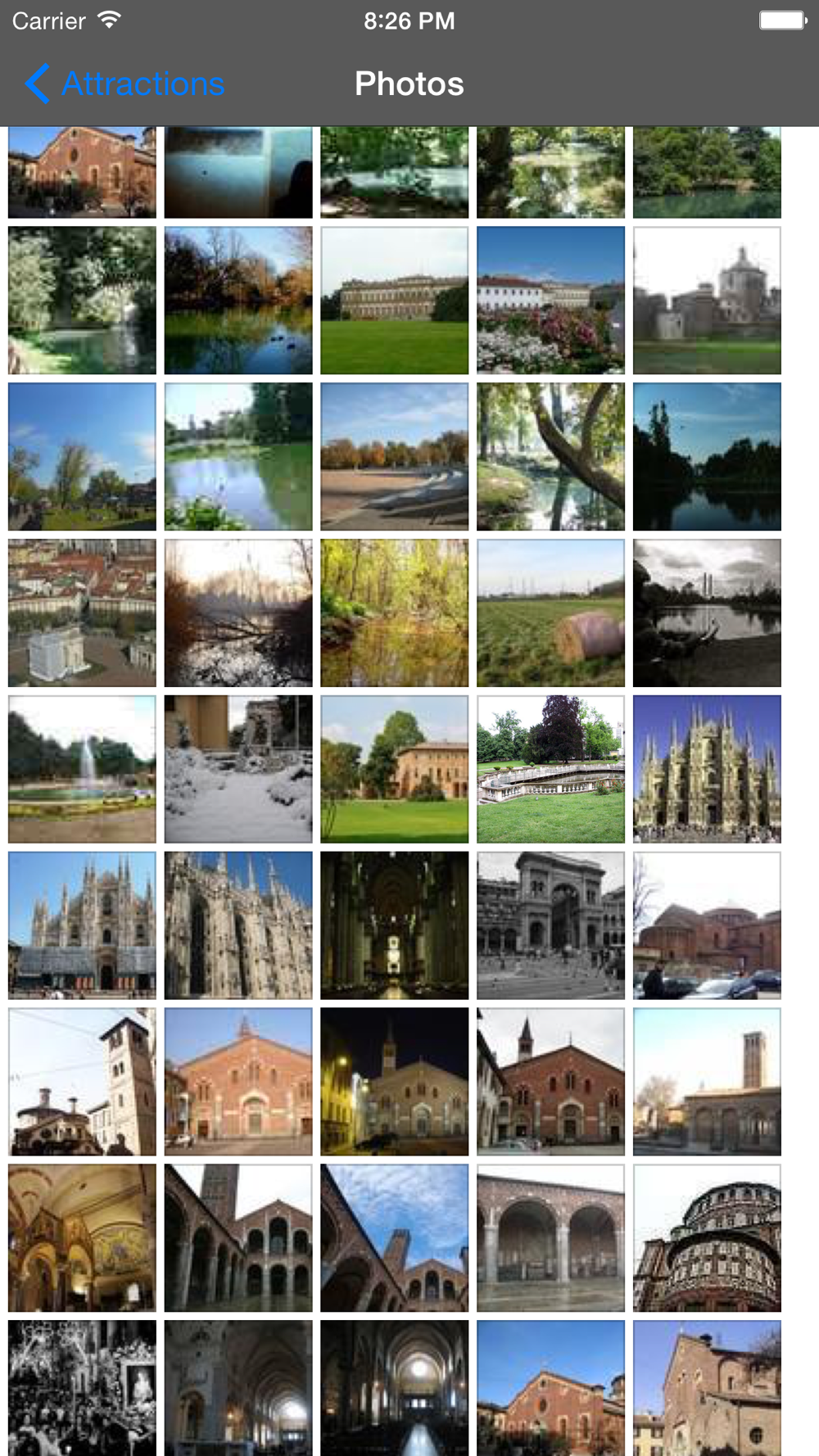The width and height of the screenshot is (819, 1456).
Task: Open the snow-covered ruins photo
Action: (x=238, y=769)
